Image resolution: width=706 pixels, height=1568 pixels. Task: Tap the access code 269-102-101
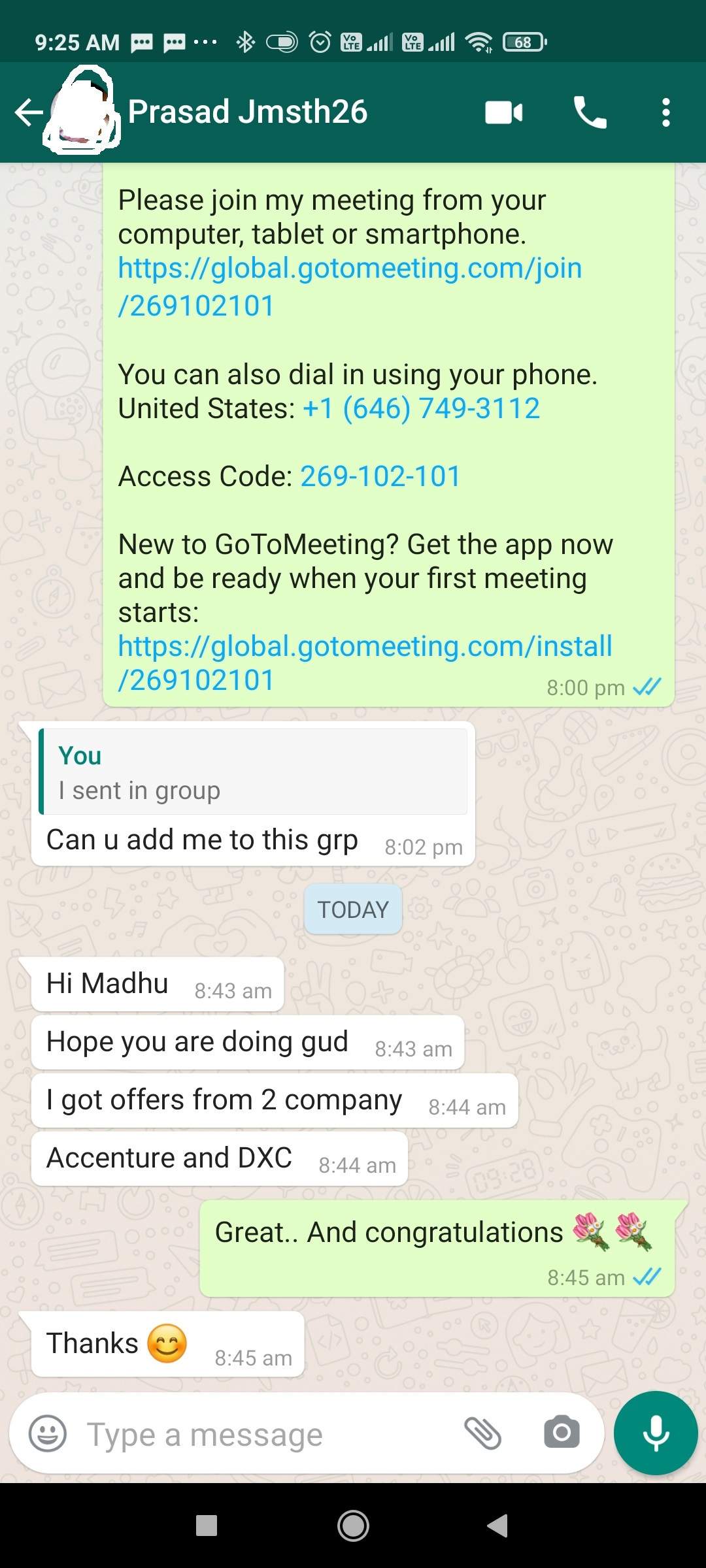pos(380,477)
